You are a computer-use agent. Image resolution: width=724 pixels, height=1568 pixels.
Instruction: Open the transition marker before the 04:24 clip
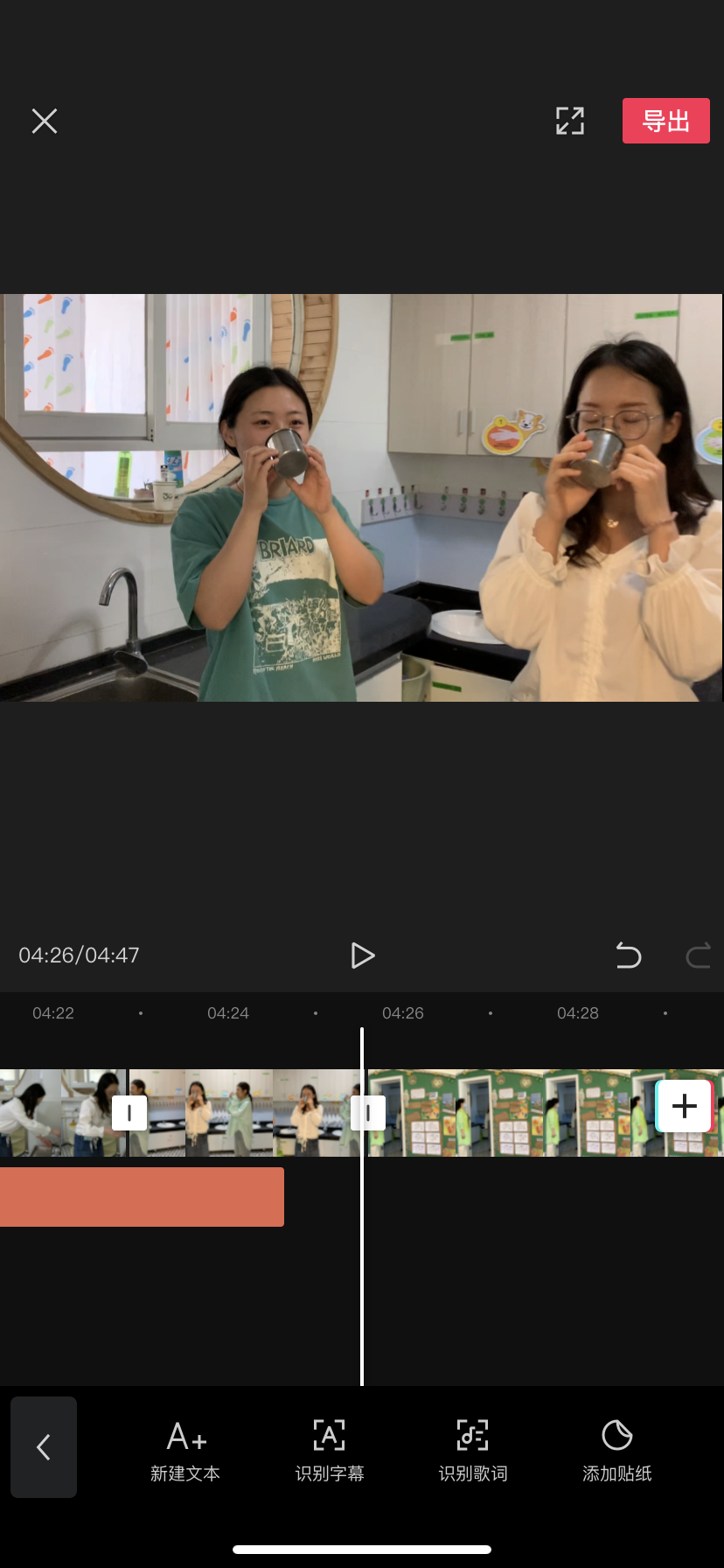(129, 1113)
